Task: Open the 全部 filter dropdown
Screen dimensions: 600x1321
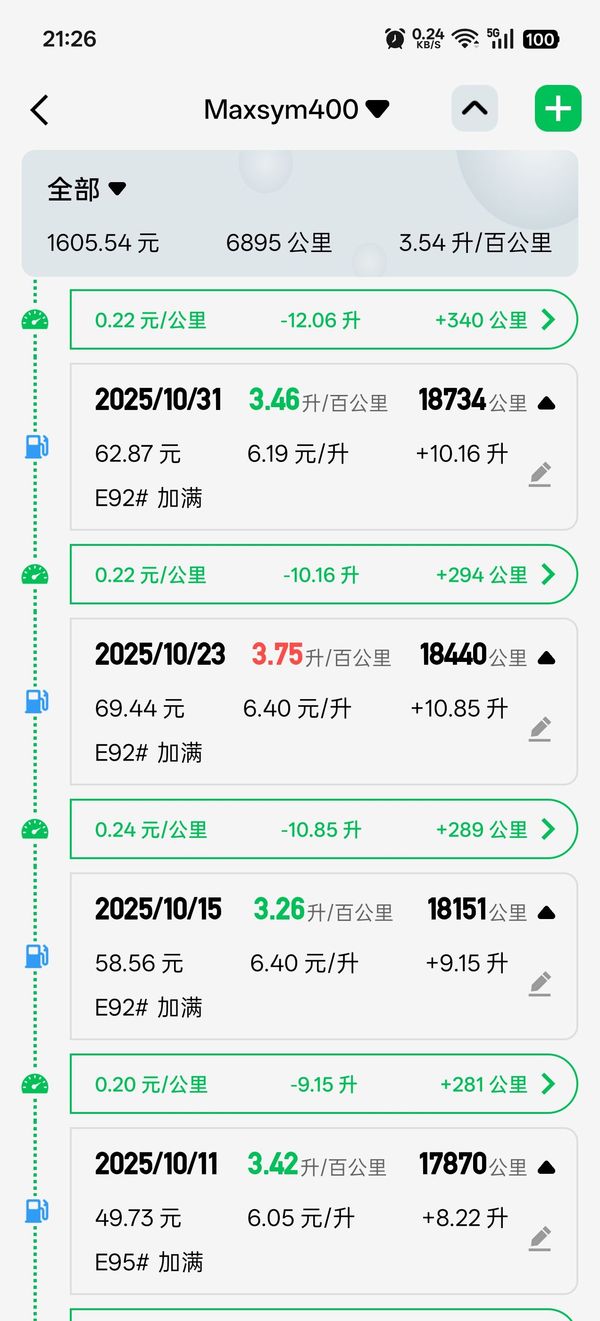Action: click(x=87, y=189)
